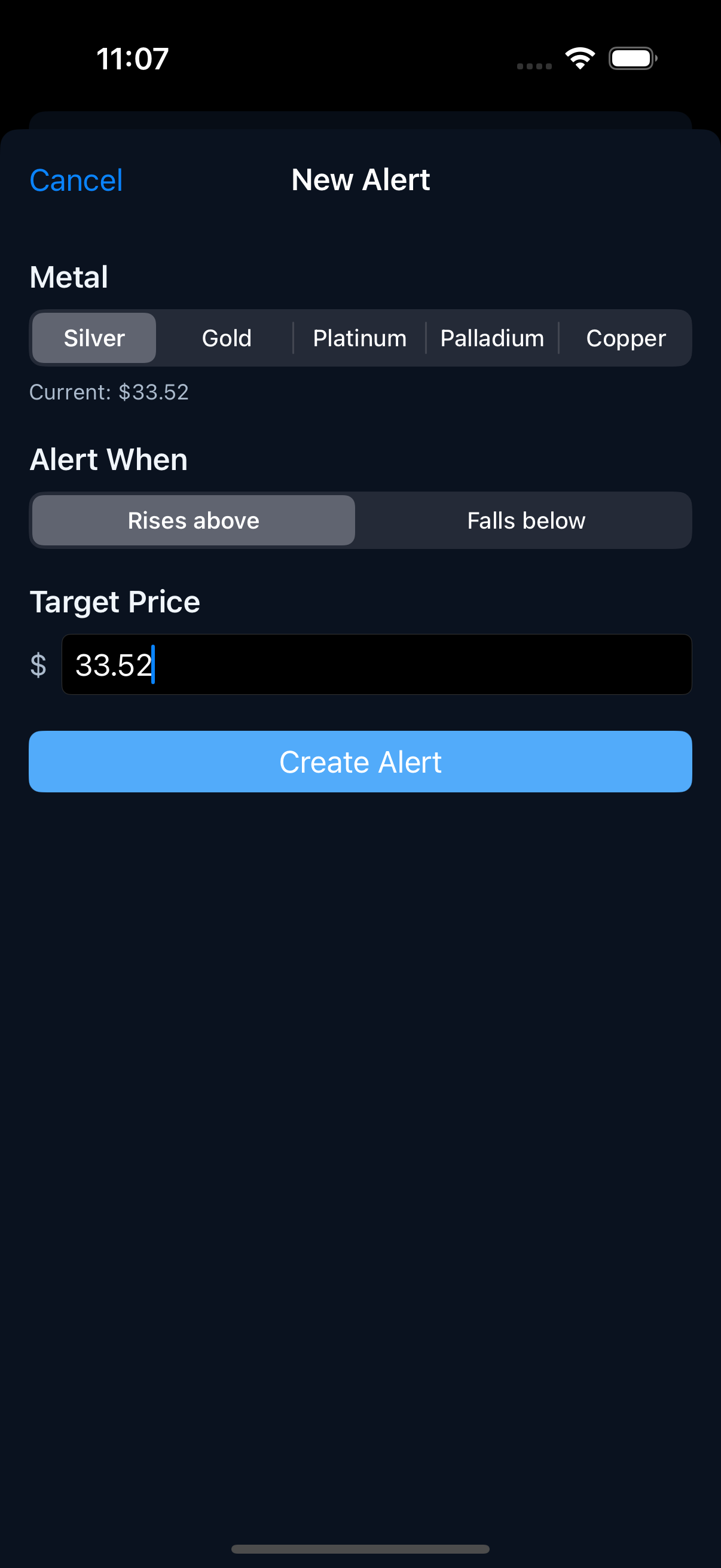This screenshot has height=1568, width=721.
Task: Select Platinum from the metal selector
Action: (x=359, y=338)
